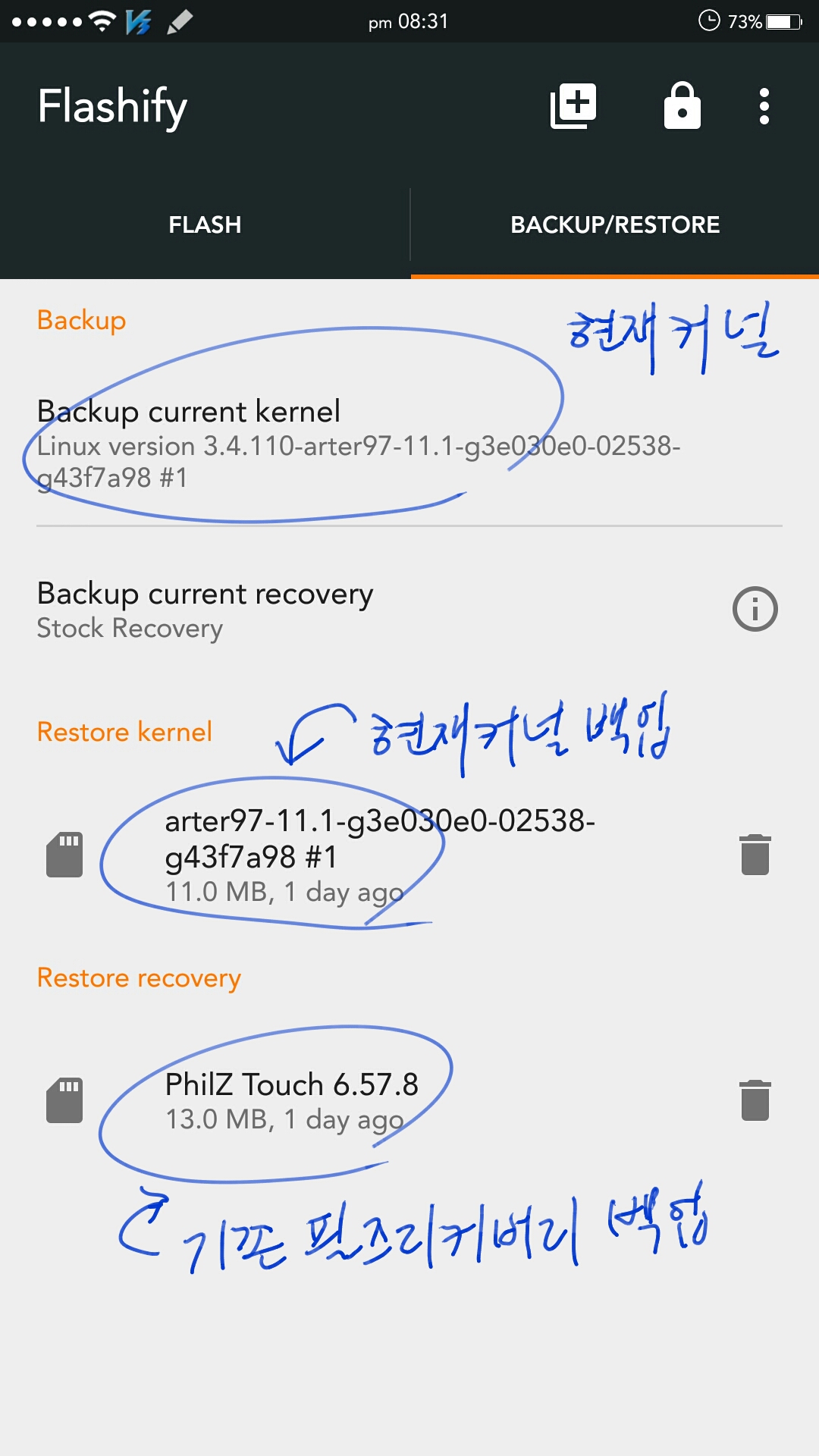Image resolution: width=819 pixels, height=1456 pixels.
Task: View info for current recovery
Action: pyautogui.click(x=755, y=609)
